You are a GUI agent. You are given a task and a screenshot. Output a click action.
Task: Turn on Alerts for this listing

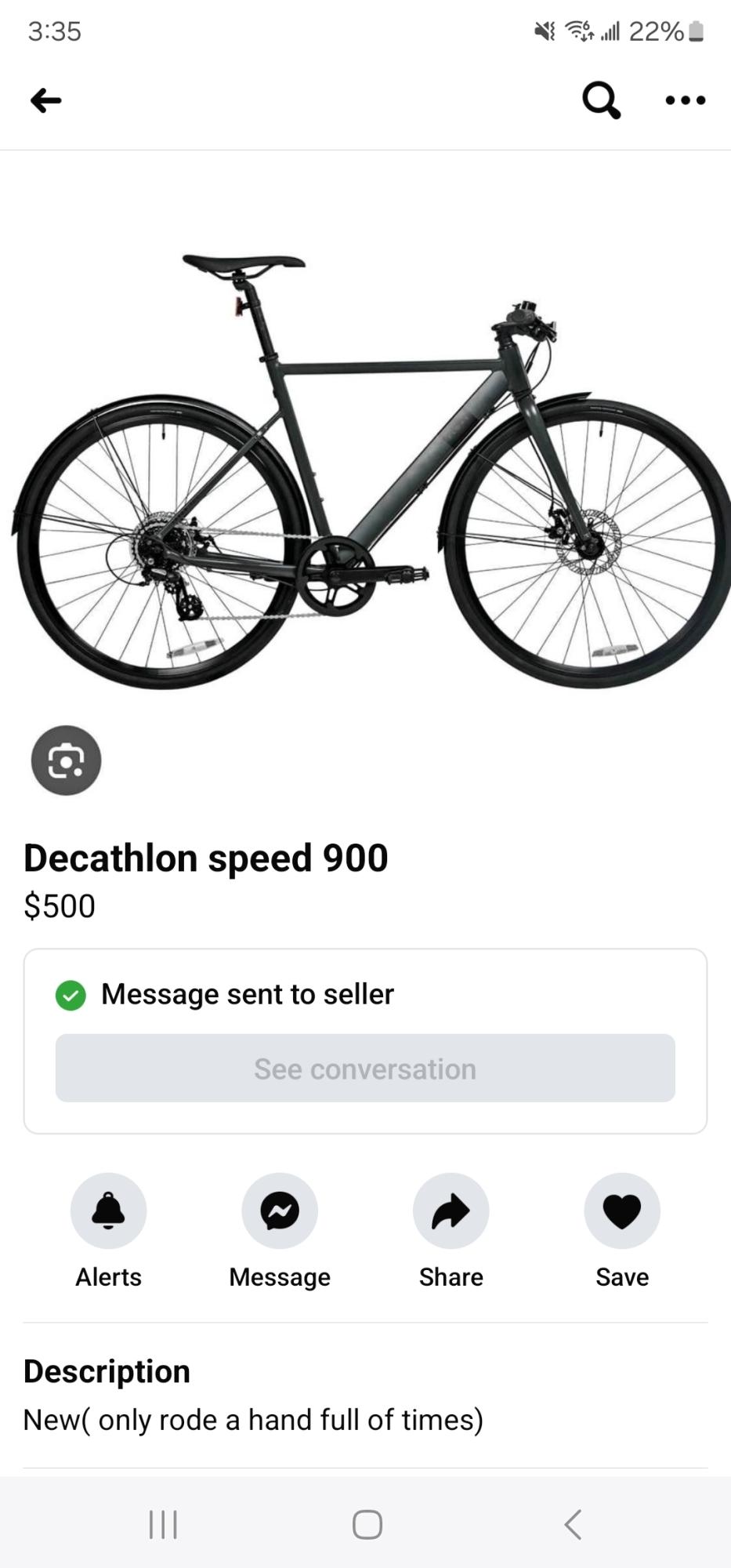pyautogui.click(x=108, y=1210)
